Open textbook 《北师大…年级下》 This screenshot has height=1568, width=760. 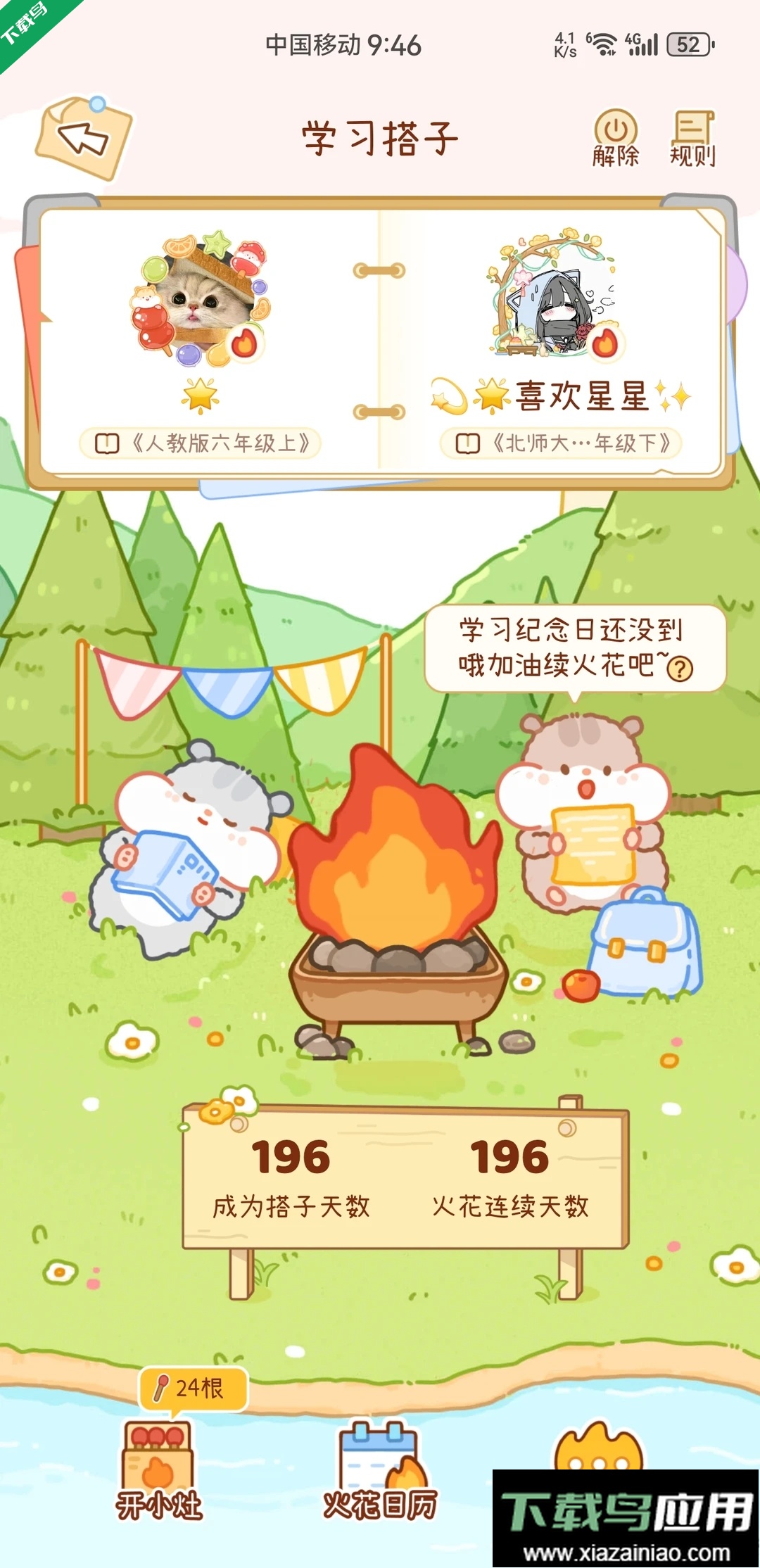coord(561,443)
